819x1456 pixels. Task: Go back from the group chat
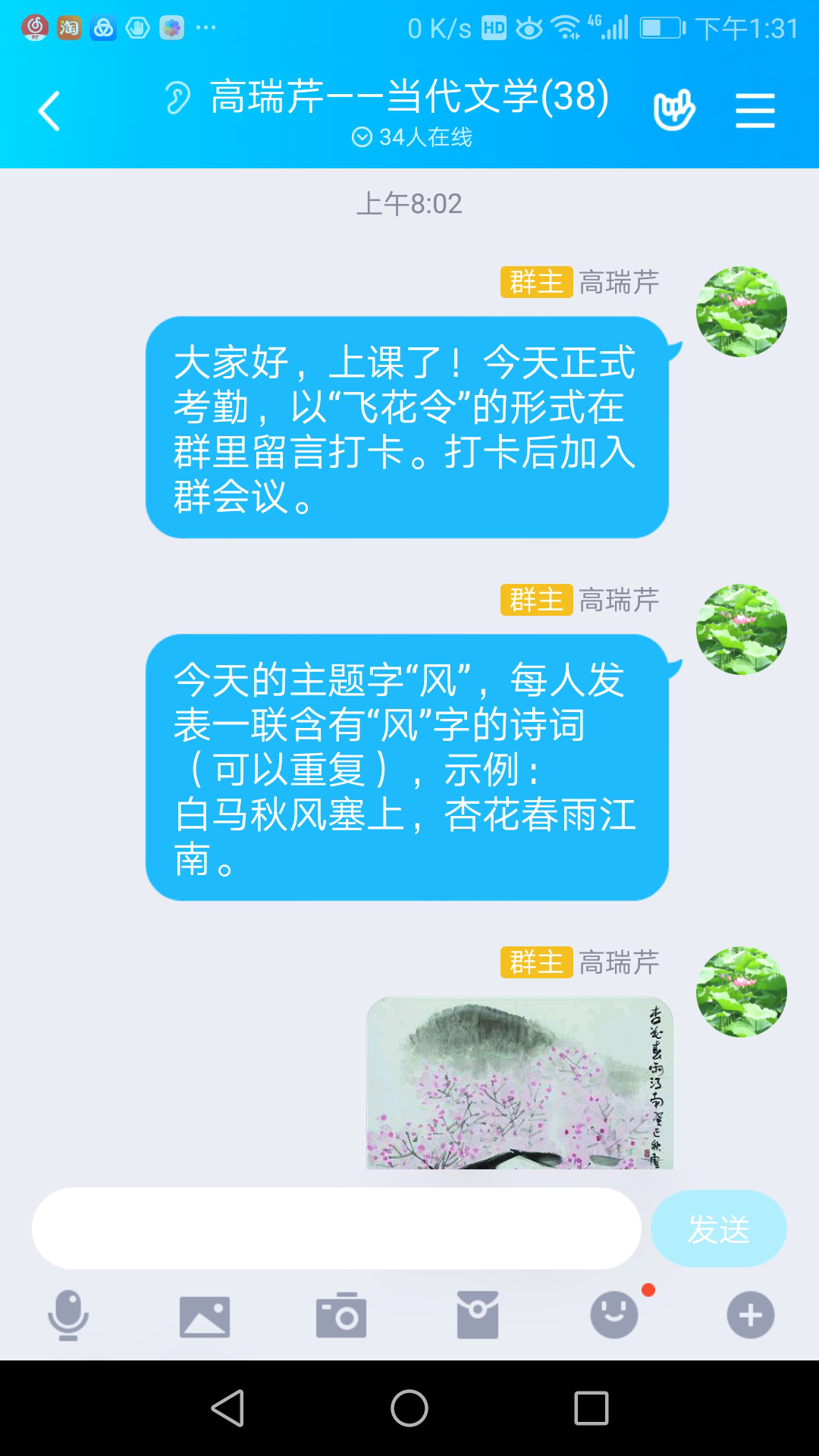(49, 111)
